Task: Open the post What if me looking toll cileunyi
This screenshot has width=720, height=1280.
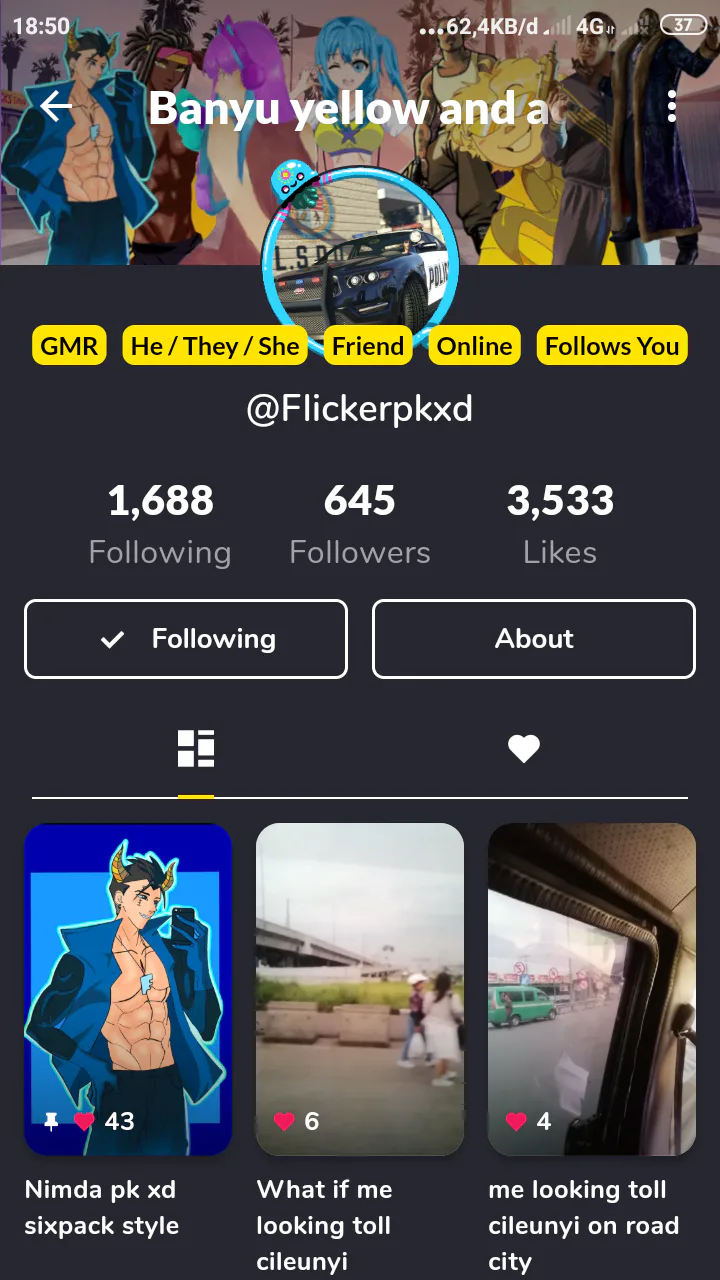Action: tap(360, 990)
